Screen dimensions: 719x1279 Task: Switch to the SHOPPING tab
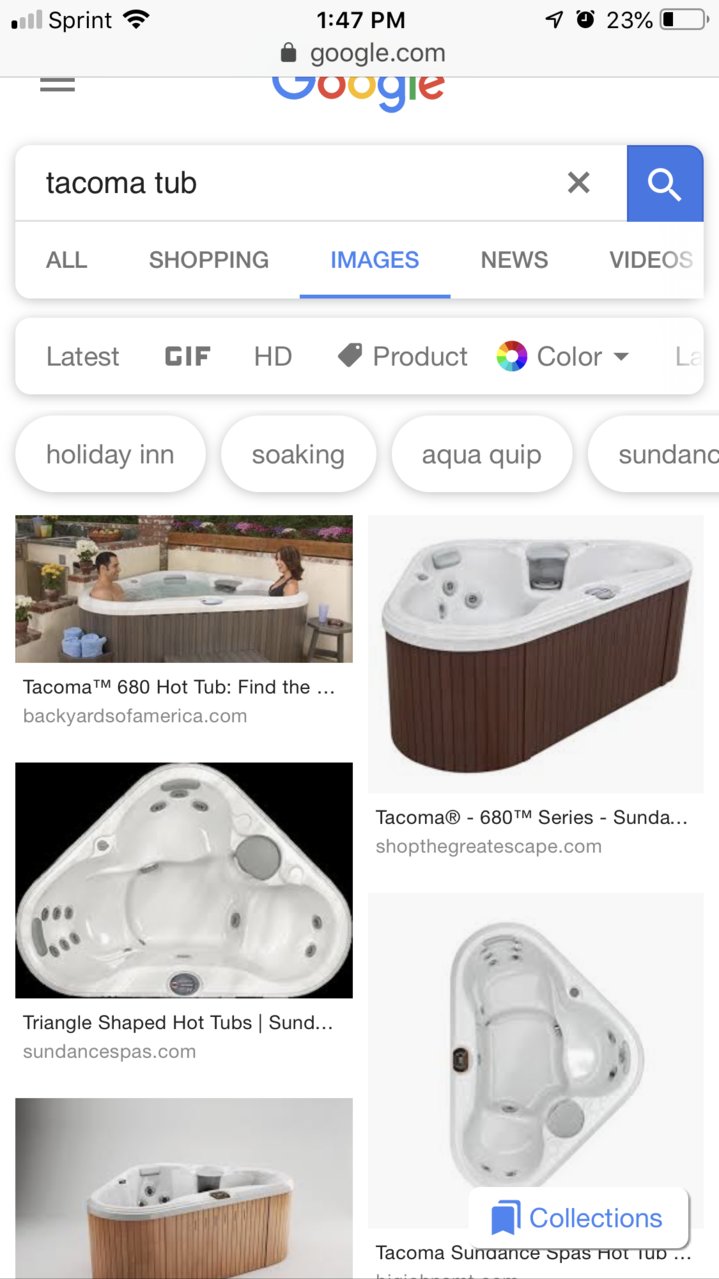(209, 260)
